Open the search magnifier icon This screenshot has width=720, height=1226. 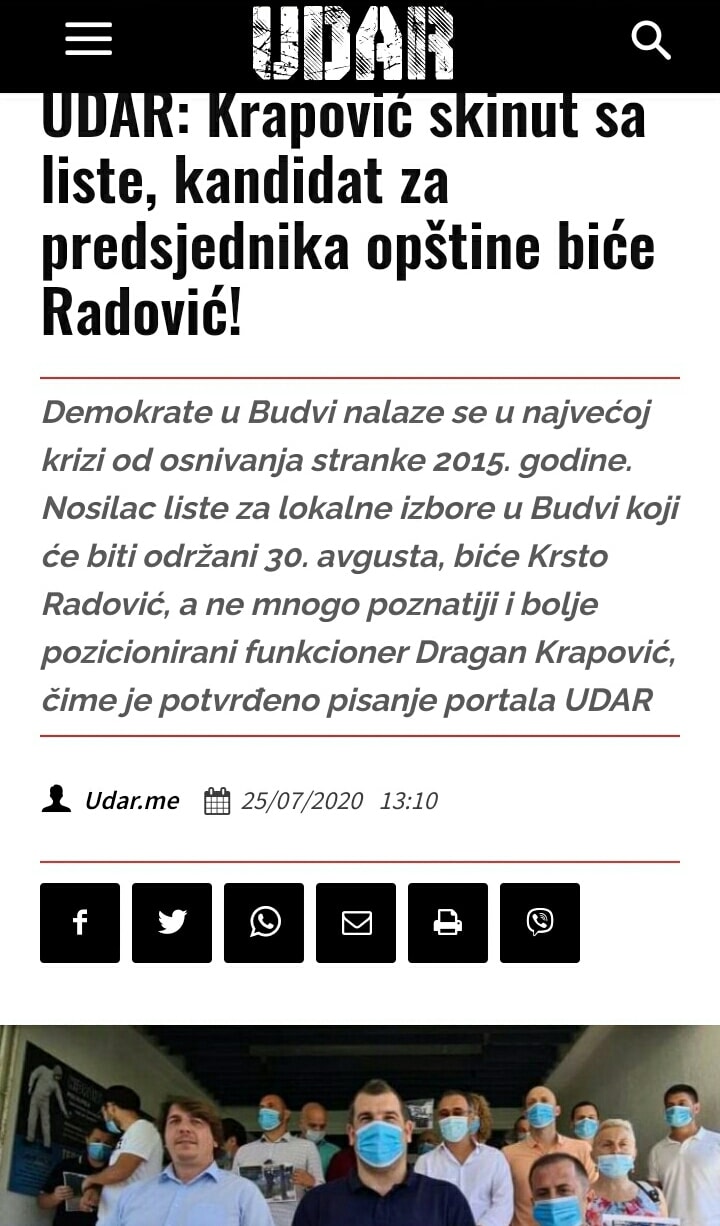click(651, 40)
